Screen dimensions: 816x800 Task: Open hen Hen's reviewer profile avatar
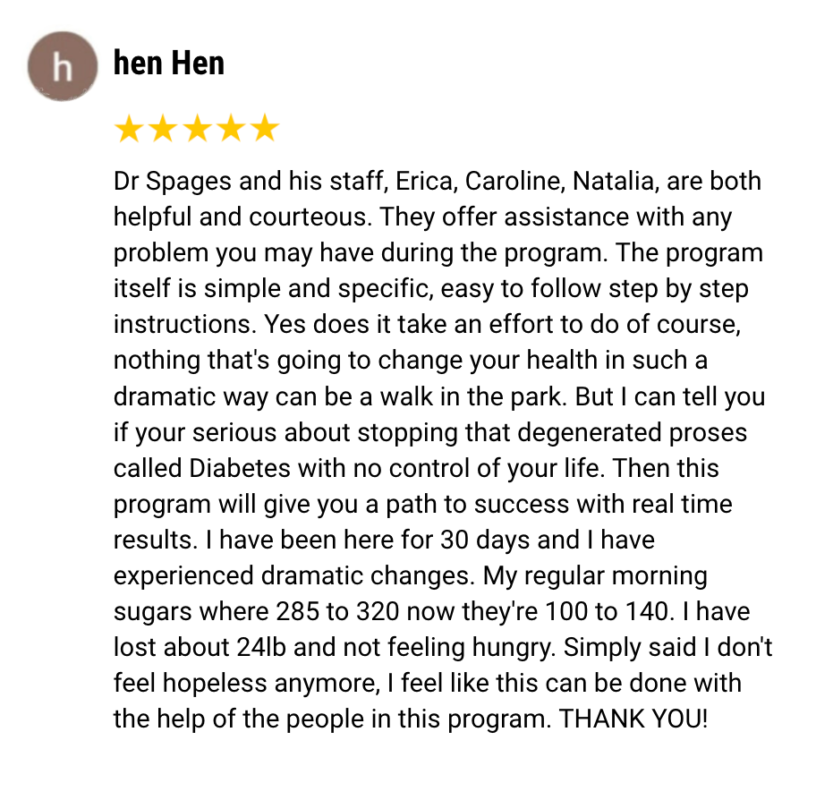(63, 66)
